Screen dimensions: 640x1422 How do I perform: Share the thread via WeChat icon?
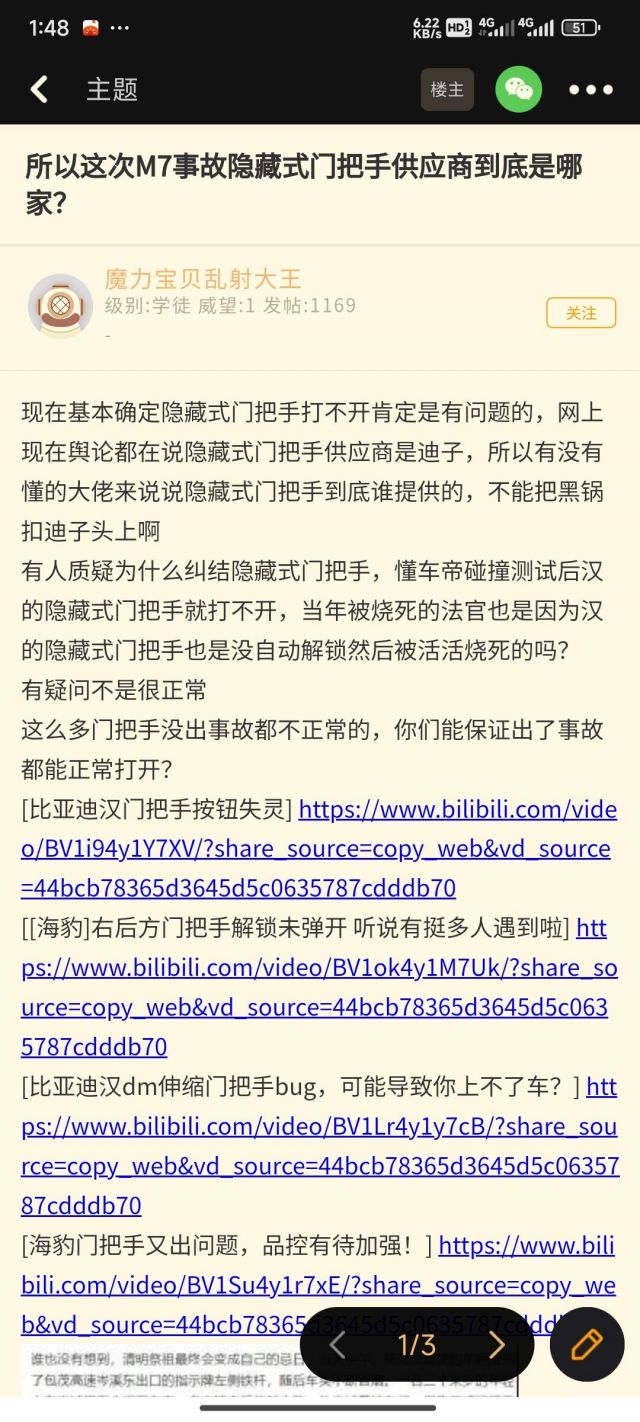coord(518,90)
